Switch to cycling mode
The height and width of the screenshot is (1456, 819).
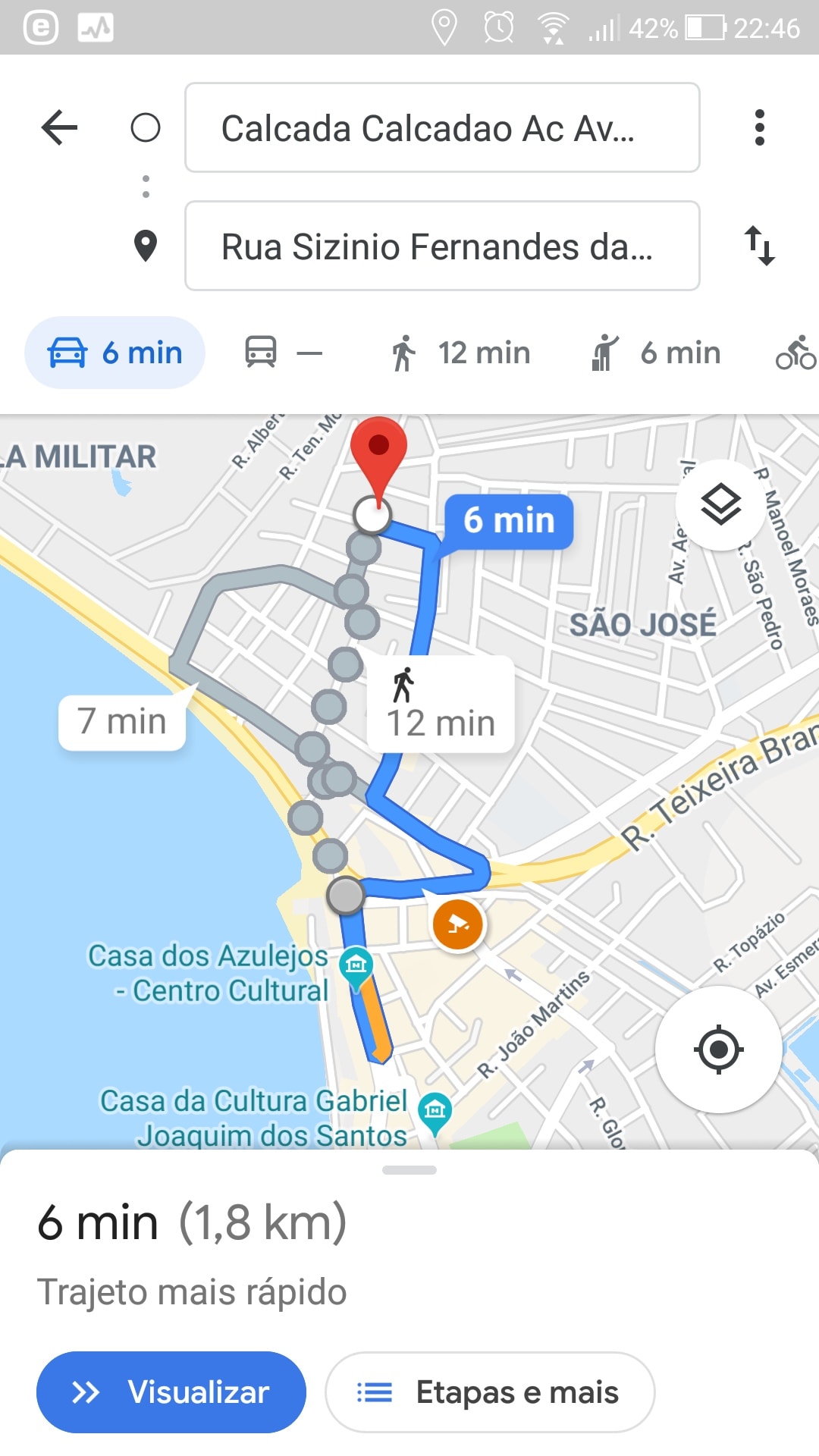pos(795,353)
